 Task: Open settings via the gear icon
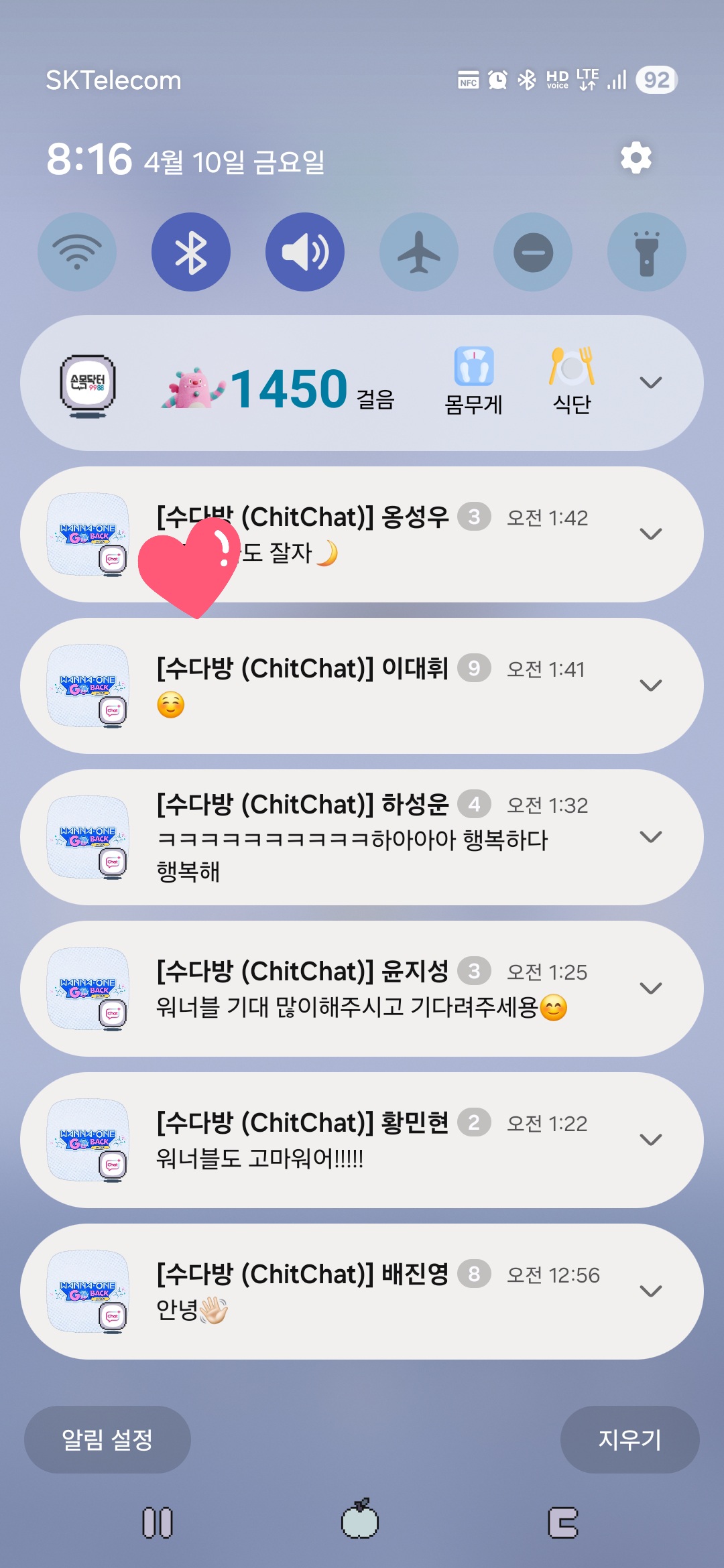coord(636,158)
